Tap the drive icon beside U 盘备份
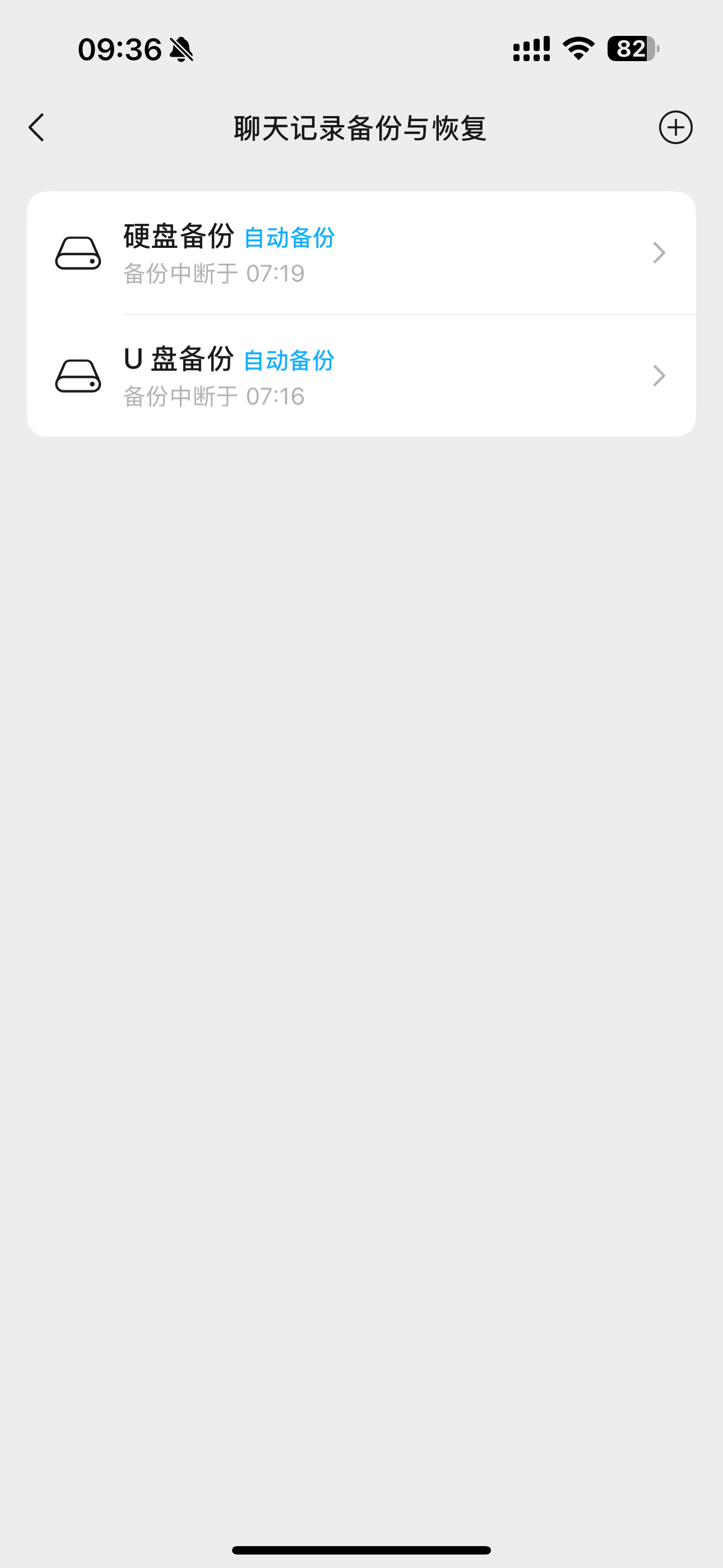723x1568 pixels. coord(78,376)
